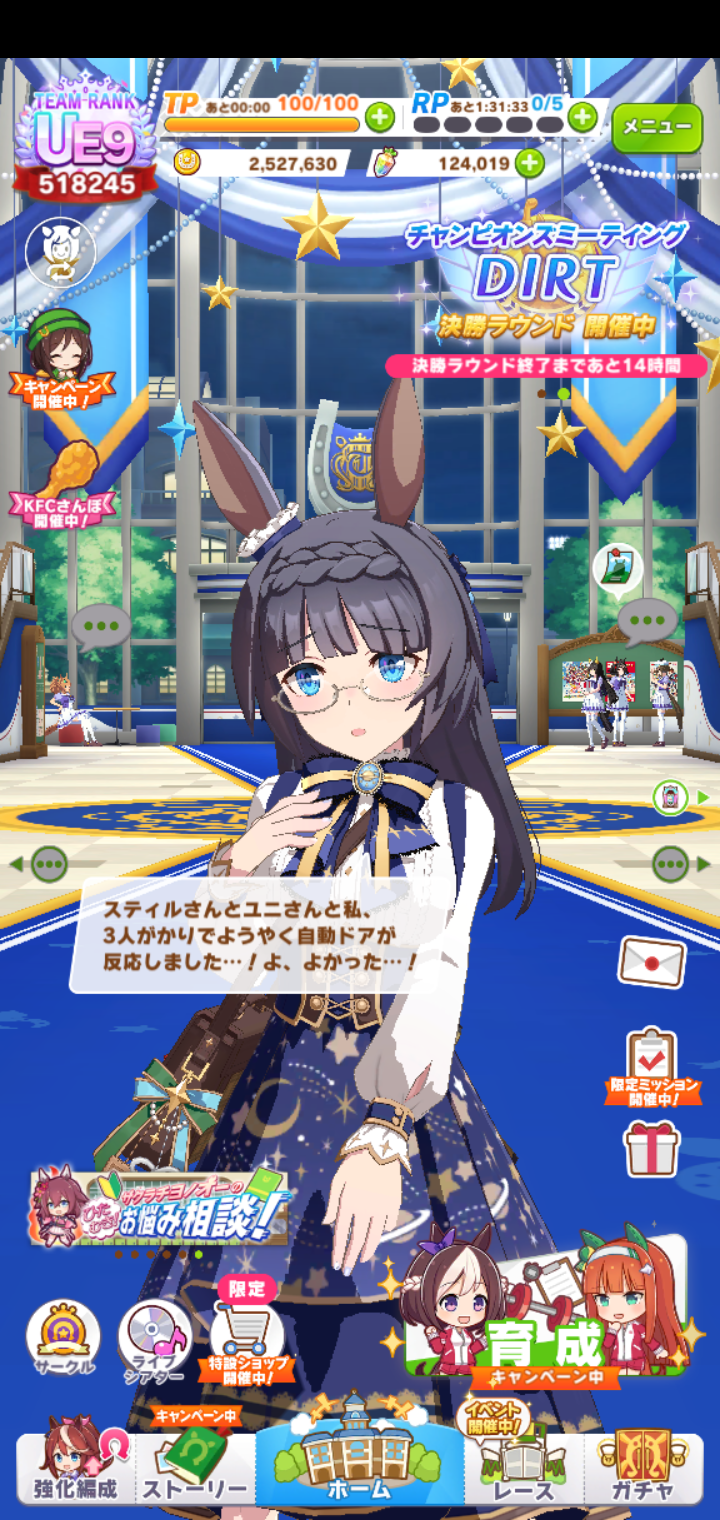Switch to the ガチャ tab
This screenshot has height=1520, width=720.
tap(643, 1468)
